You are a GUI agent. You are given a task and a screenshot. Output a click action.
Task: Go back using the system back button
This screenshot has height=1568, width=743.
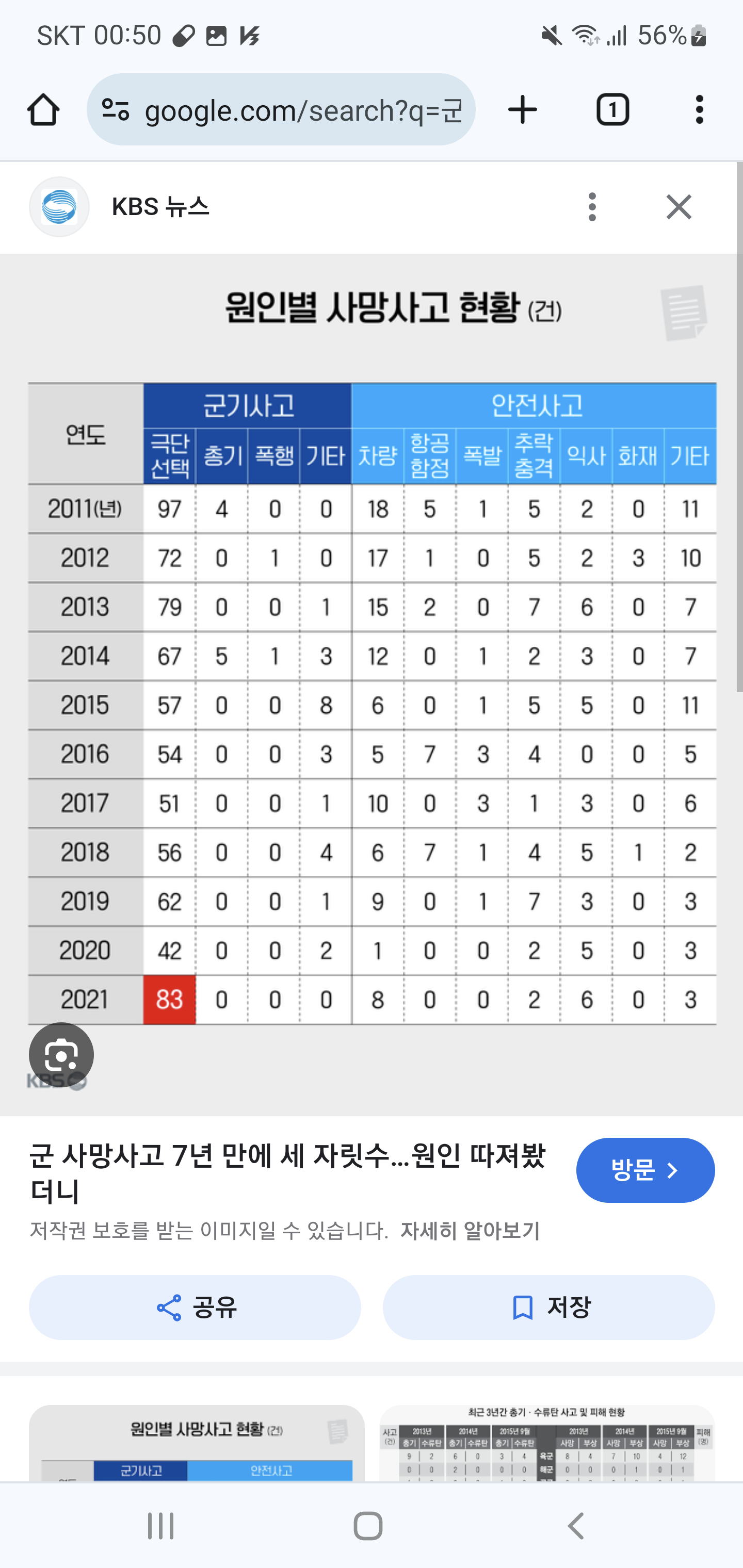[575, 1526]
